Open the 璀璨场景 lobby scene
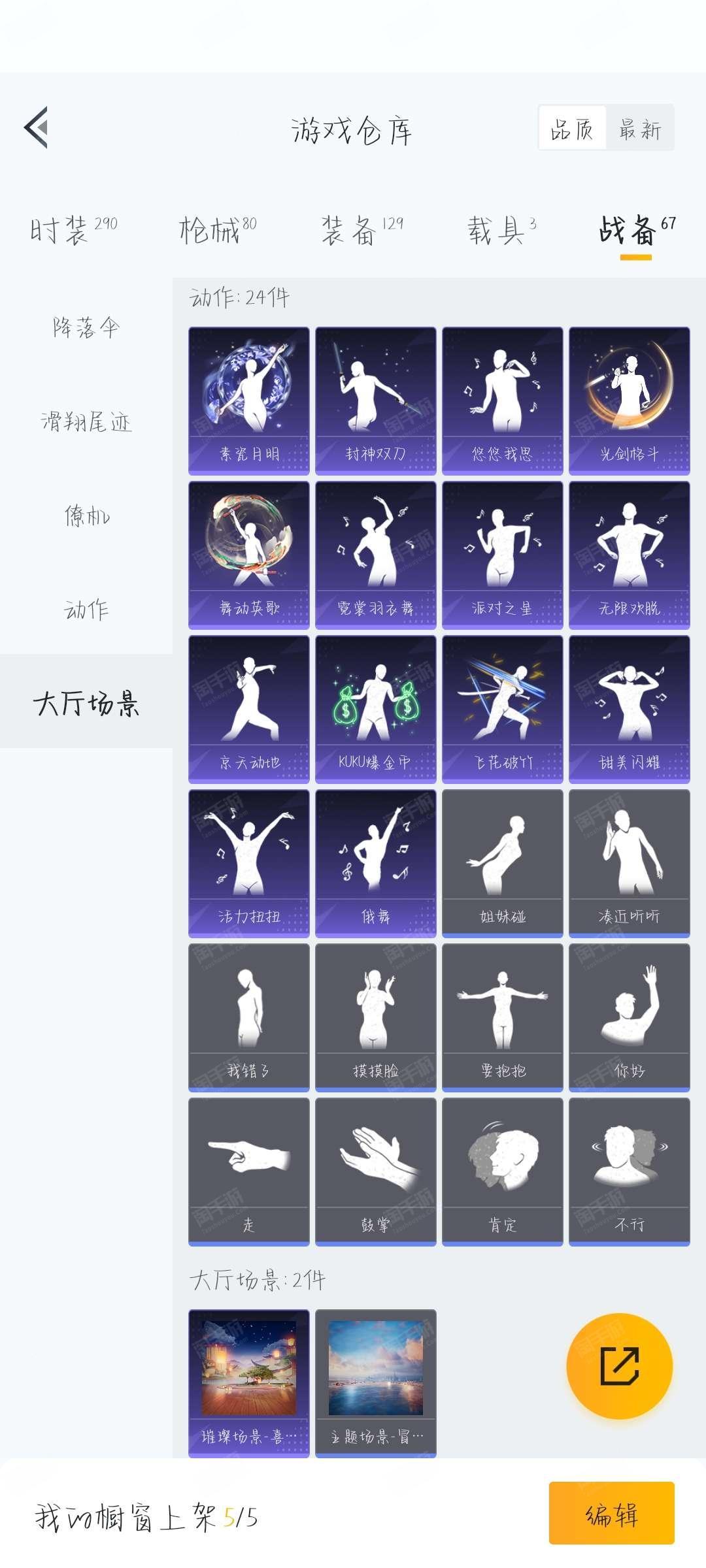 click(x=249, y=1383)
